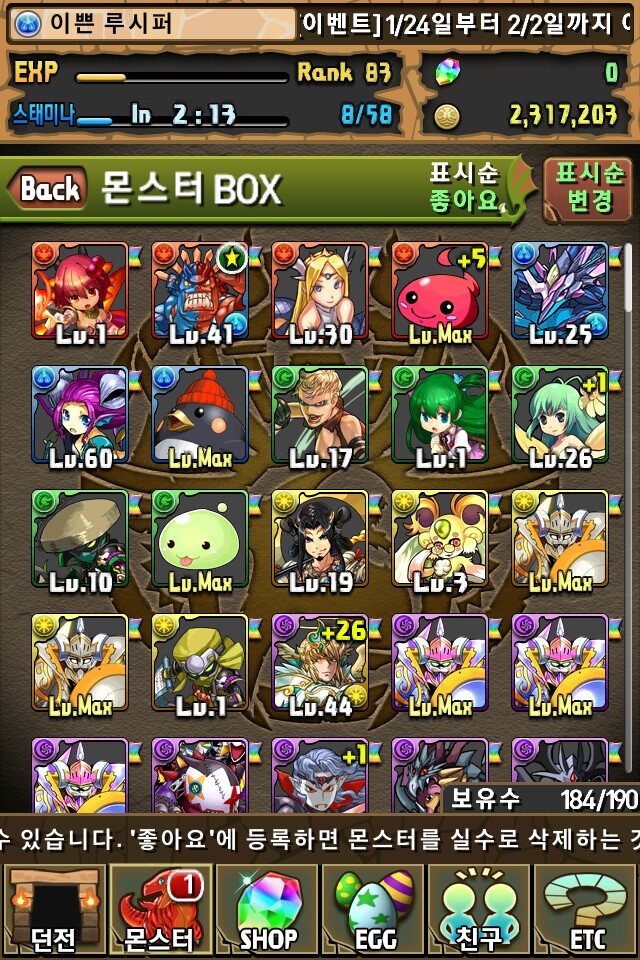640x960 pixels.
Task: Open the ETC tab
Action: (587, 909)
